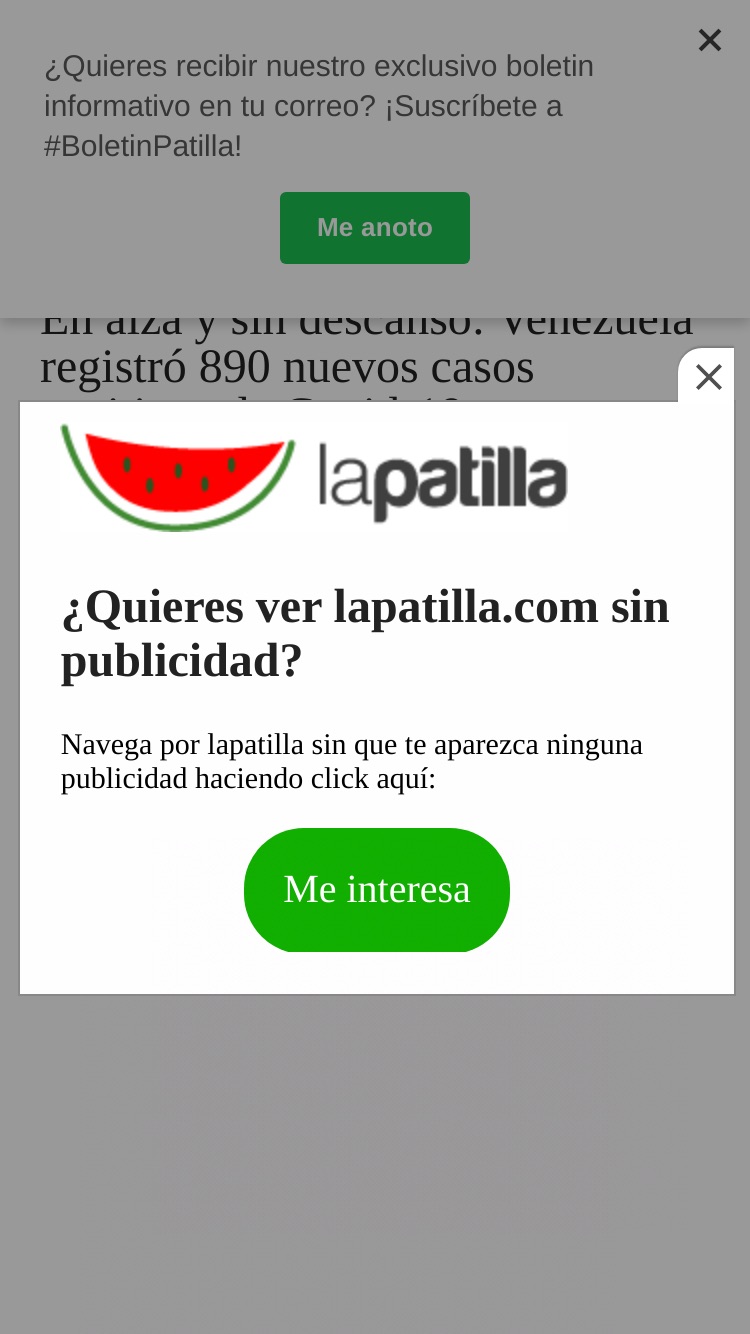Select the Me interesa button
The width and height of the screenshot is (750, 1334).
[x=377, y=890]
